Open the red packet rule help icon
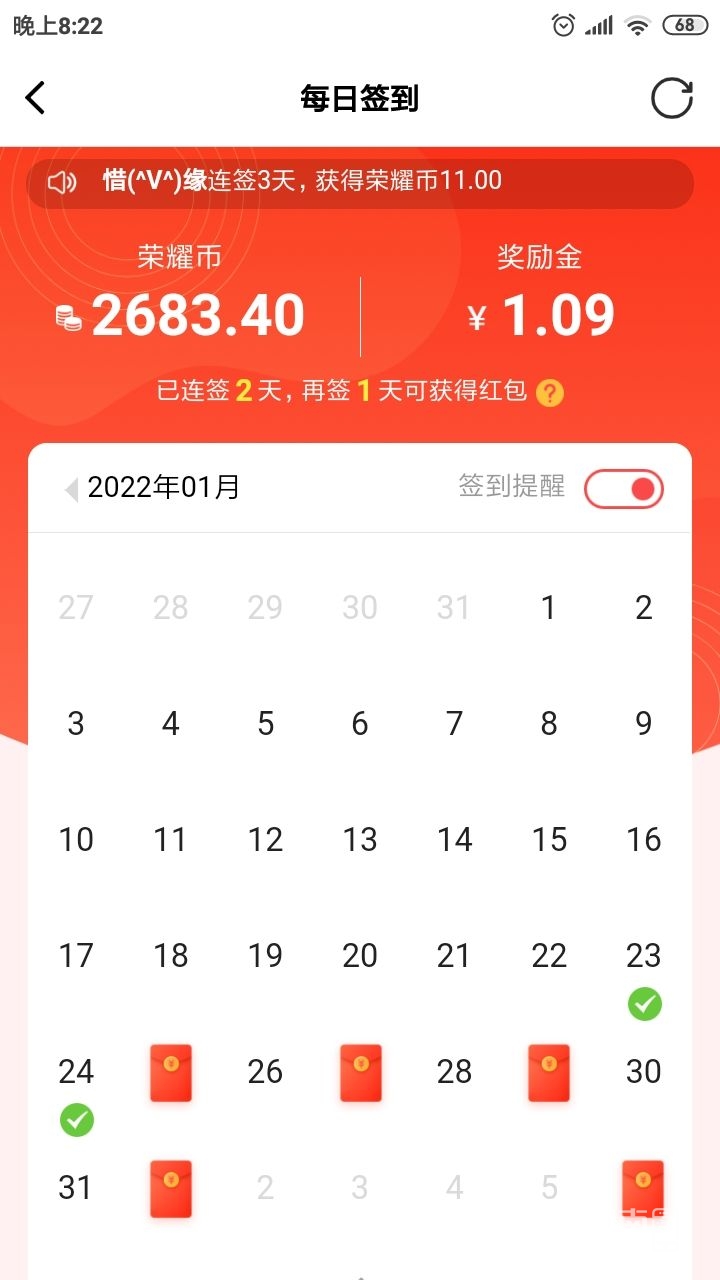 pyautogui.click(x=550, y=392)
